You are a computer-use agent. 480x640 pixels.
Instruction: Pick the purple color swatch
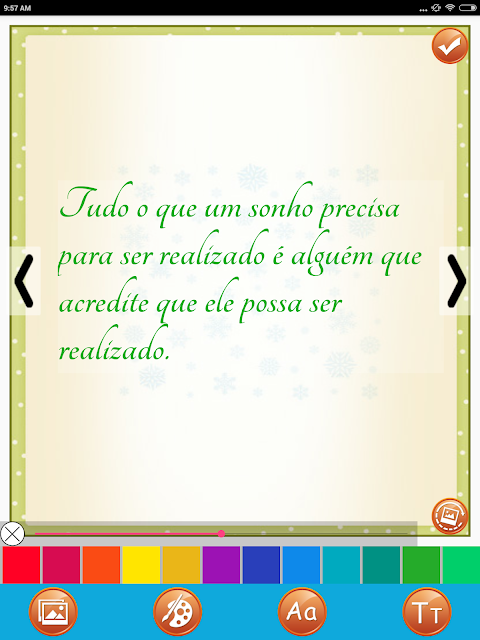click(x=221, y=565)
